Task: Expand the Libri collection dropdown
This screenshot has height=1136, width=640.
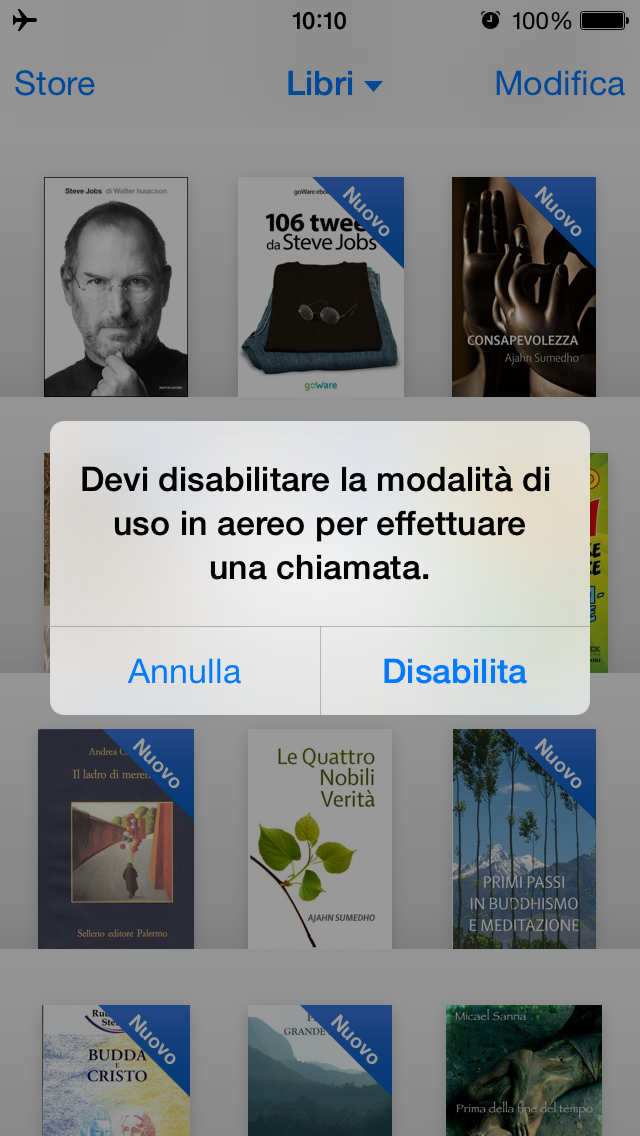Action: click(334, 84)
